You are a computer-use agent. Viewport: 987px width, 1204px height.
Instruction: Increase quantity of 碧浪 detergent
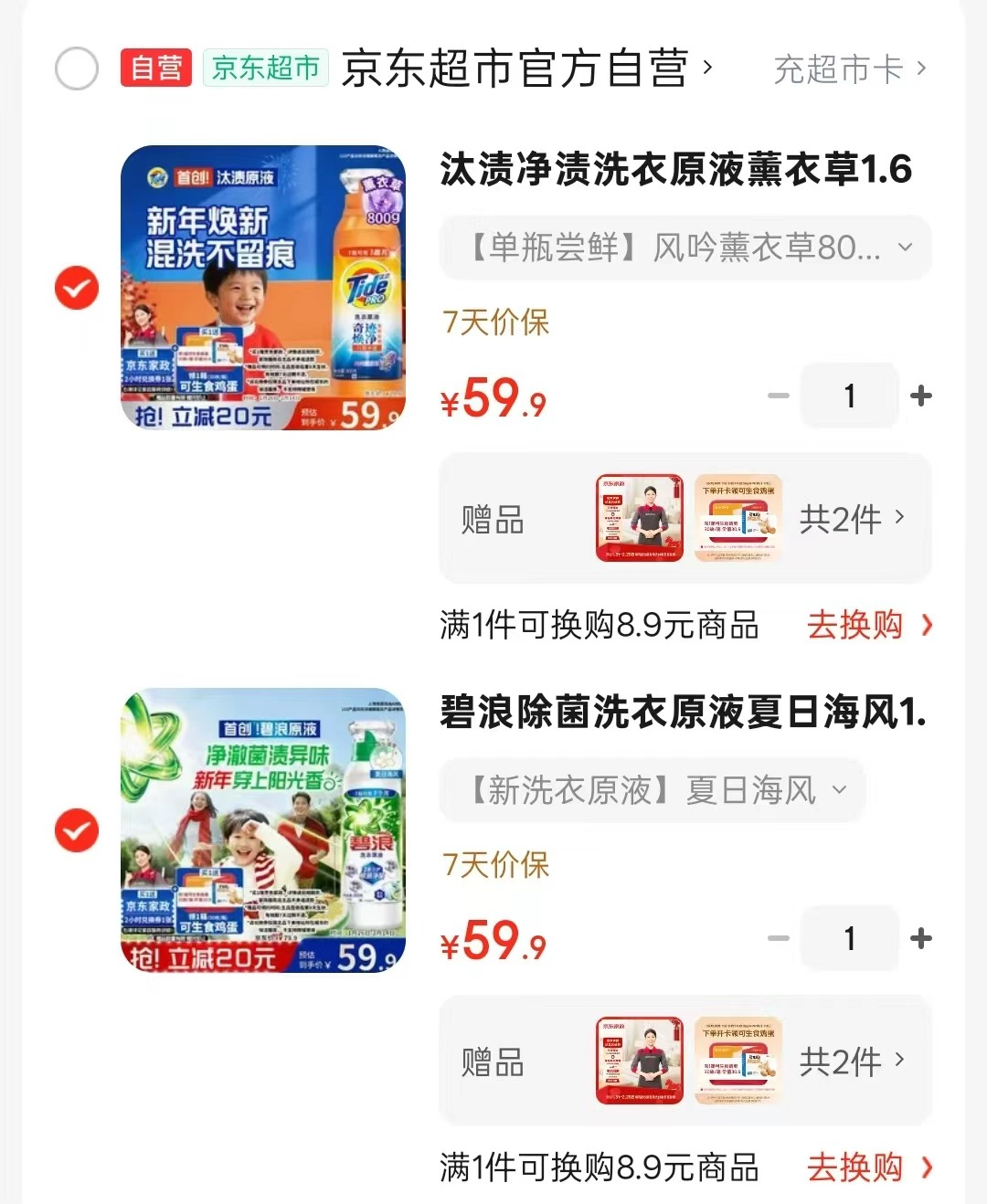(921, 938)
